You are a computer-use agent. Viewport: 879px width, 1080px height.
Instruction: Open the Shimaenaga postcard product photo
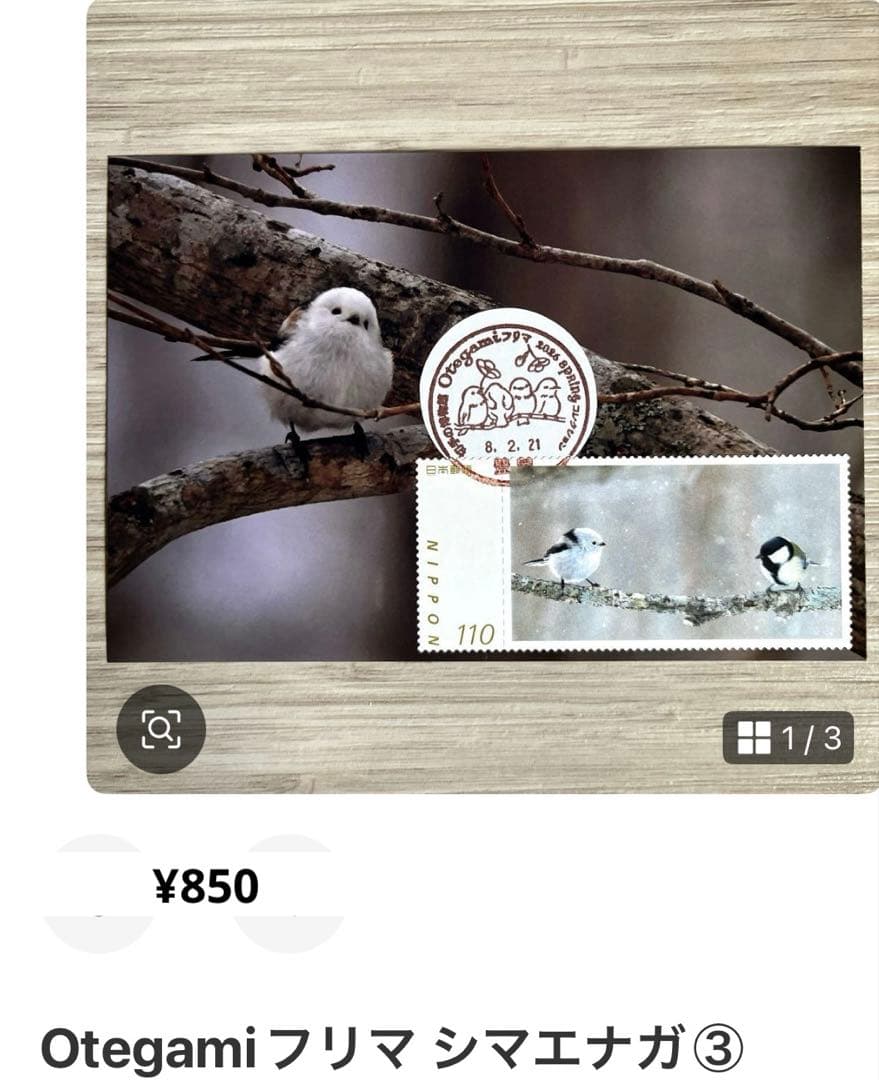coord(484,404)
